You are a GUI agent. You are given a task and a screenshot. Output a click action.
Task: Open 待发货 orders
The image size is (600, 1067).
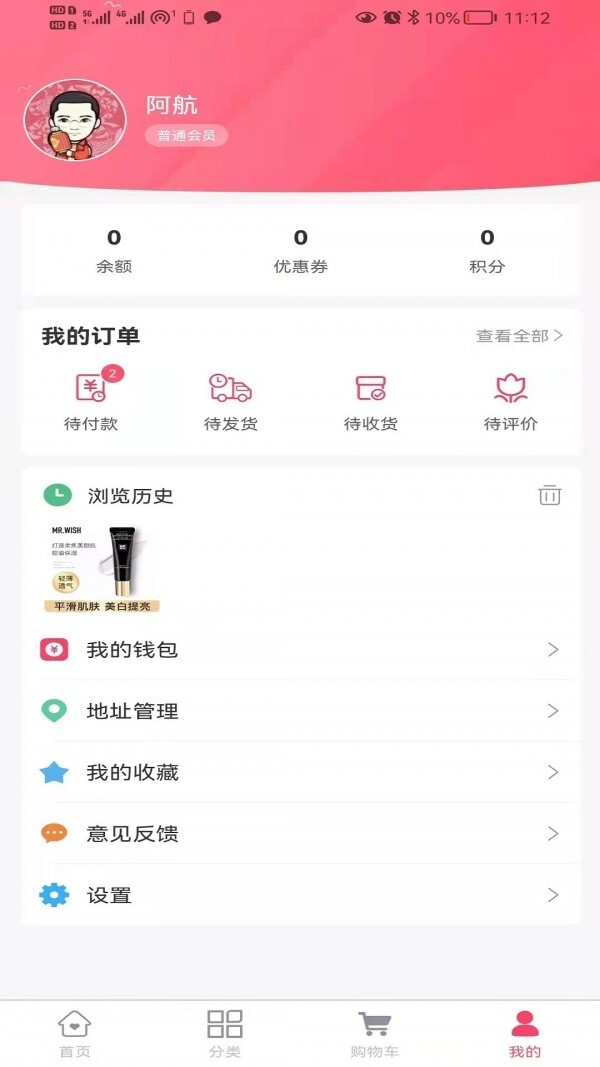[231, 401]
